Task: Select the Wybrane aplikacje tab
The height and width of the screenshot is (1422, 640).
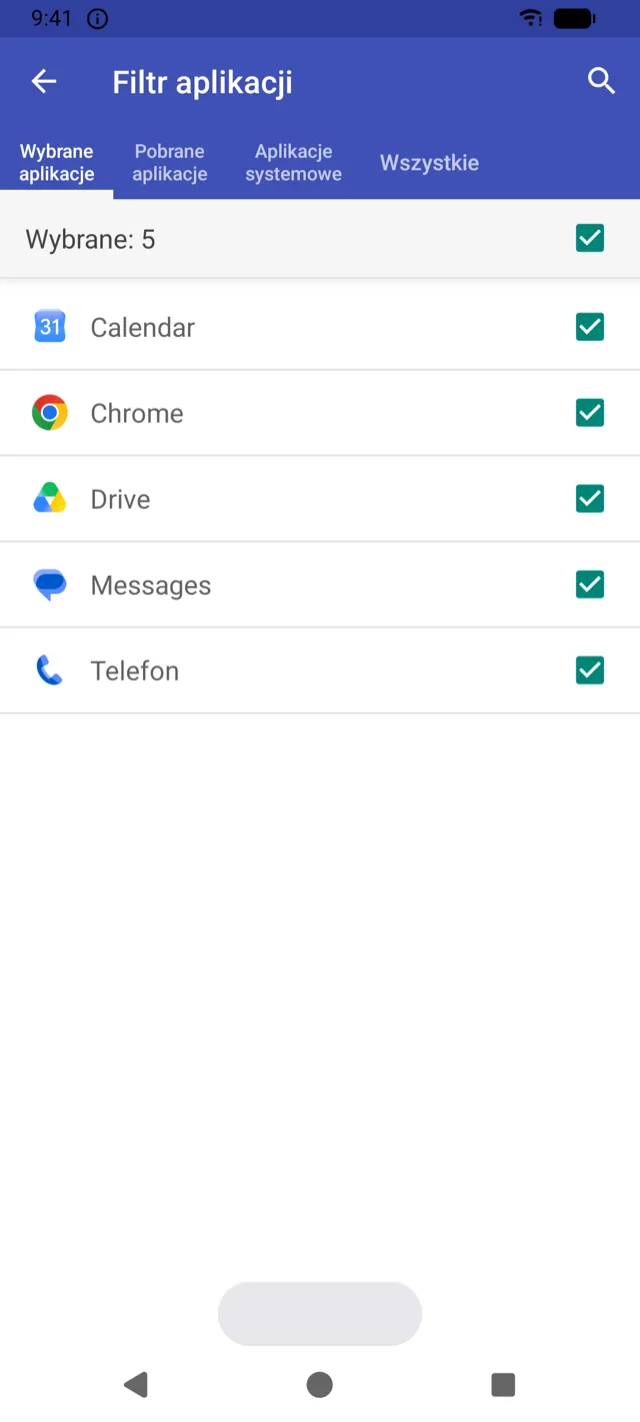Action: [57, 162]
